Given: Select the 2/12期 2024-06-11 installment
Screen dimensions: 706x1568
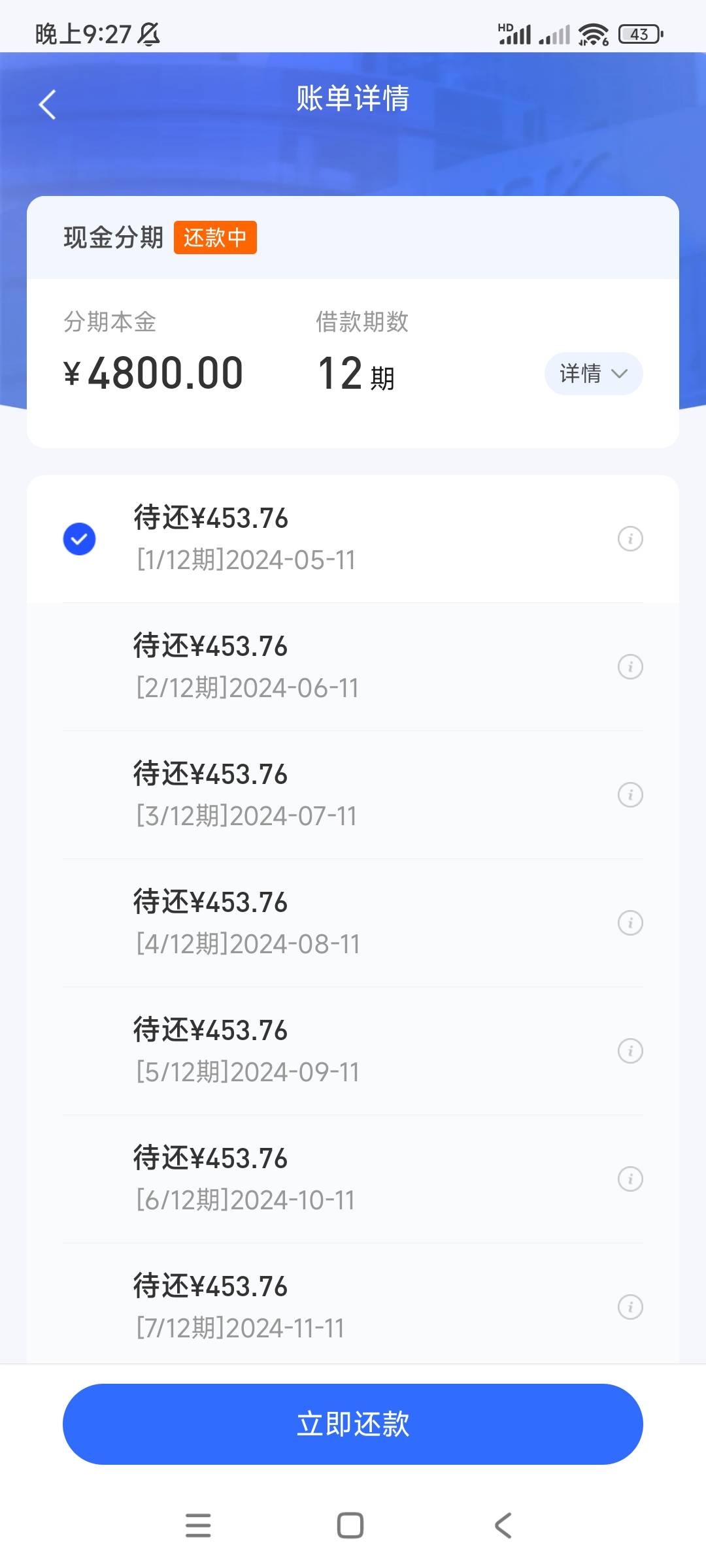Looking at the screenshot, I should [353, 667].
